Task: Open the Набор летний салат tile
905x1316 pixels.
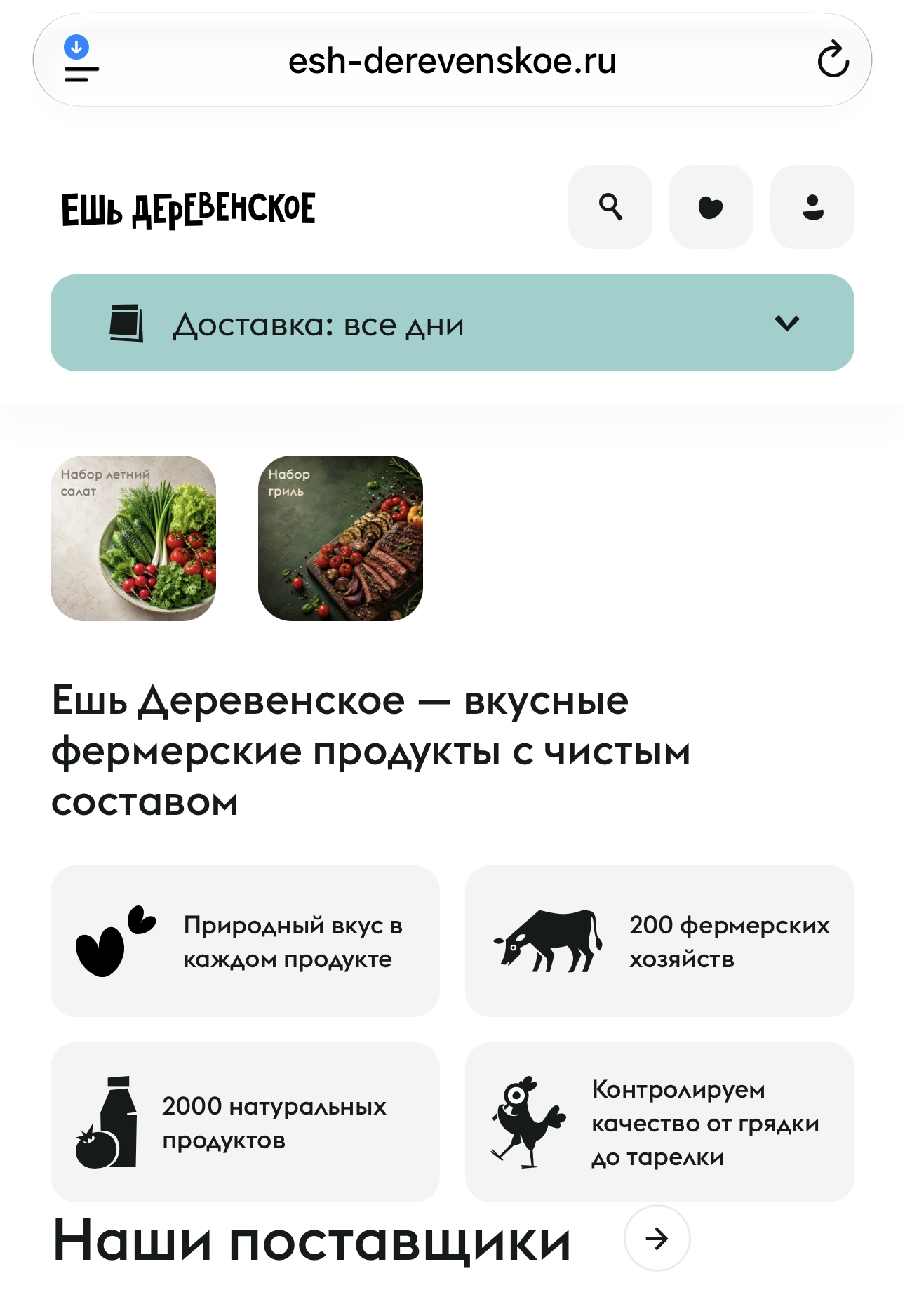Action: point(133,538)
